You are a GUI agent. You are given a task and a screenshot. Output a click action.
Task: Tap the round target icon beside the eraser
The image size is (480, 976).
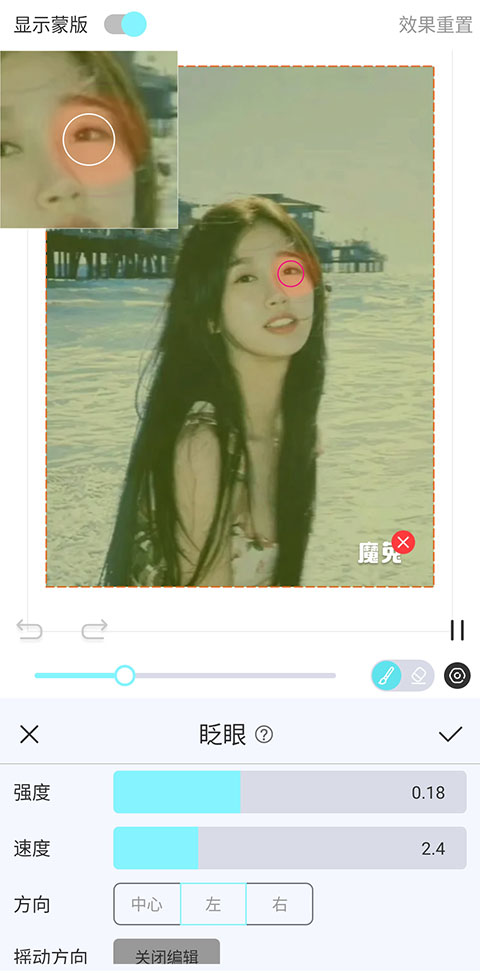tap(457, 675)
